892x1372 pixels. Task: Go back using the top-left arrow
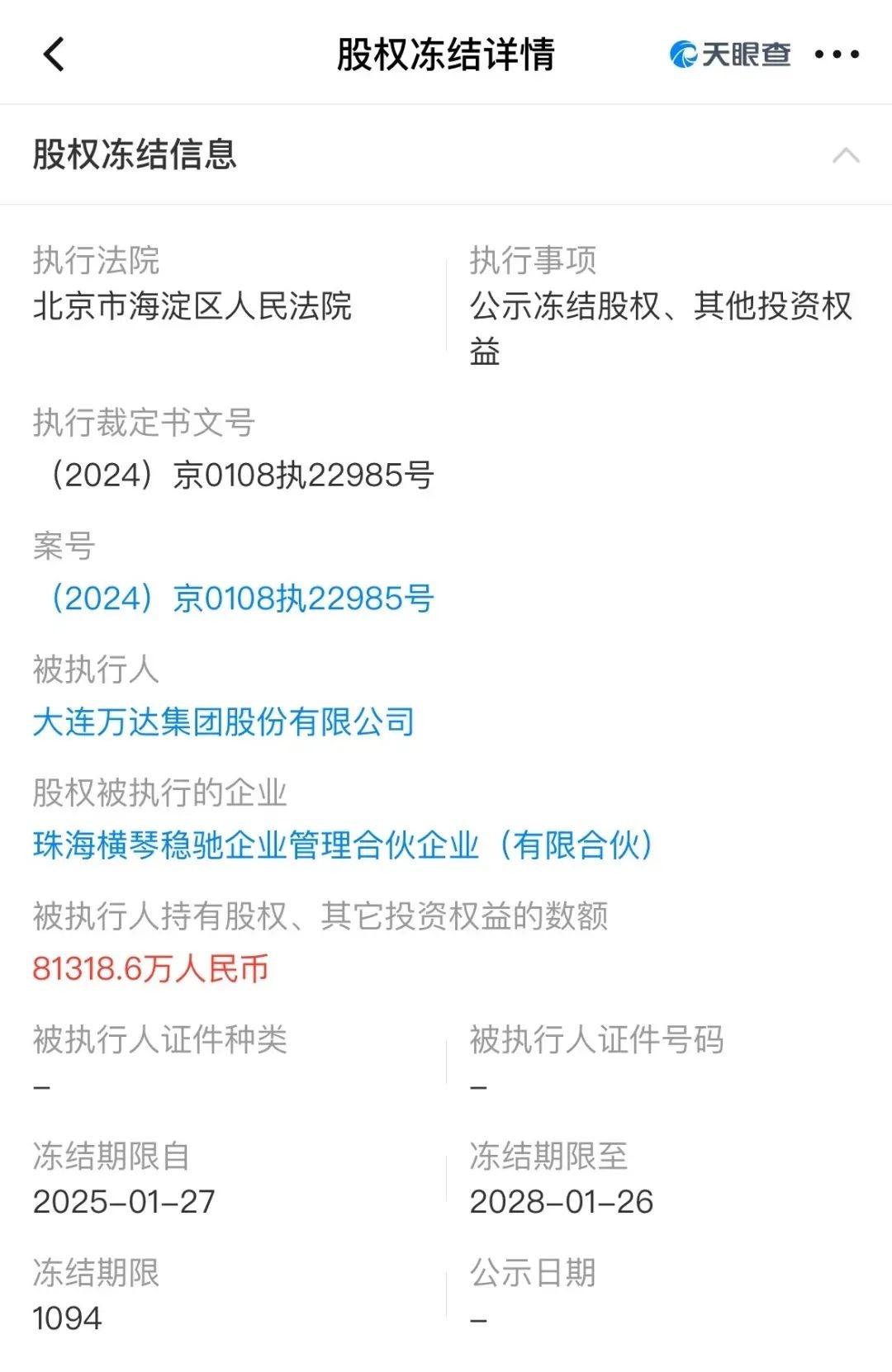point(55,54)
